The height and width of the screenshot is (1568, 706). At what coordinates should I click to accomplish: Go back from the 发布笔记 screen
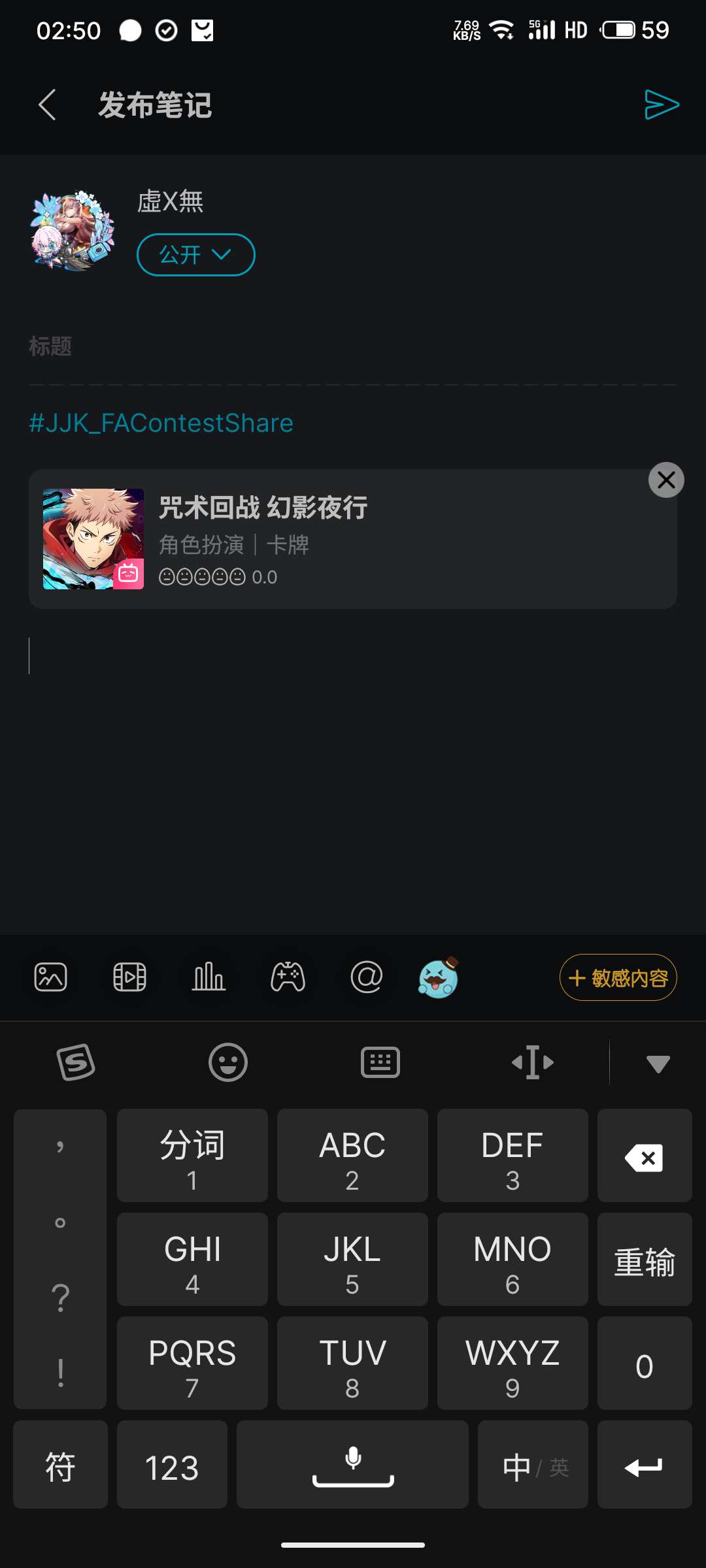click(x=47, y=105)
